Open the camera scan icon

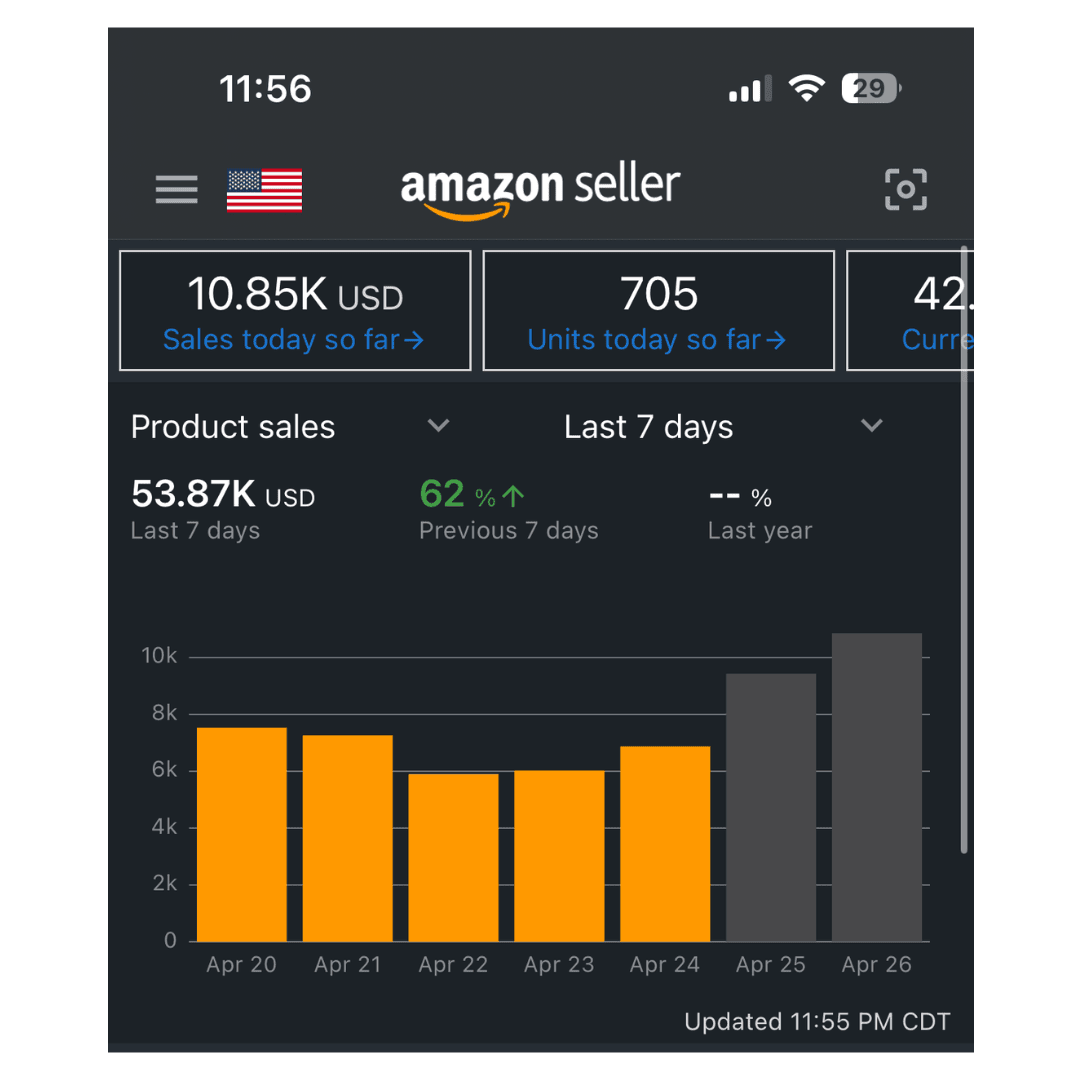pos(906,189)
